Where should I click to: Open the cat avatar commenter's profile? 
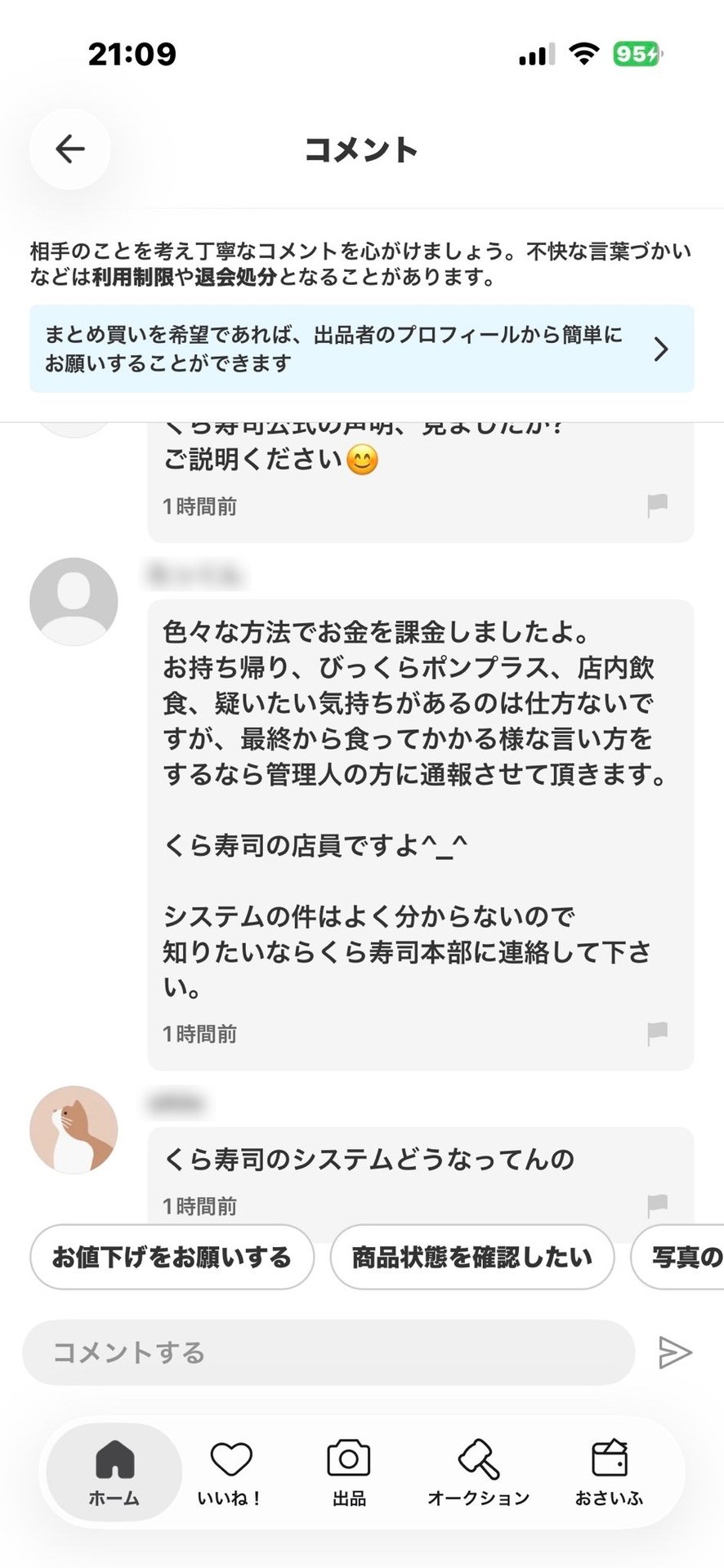74,1129
